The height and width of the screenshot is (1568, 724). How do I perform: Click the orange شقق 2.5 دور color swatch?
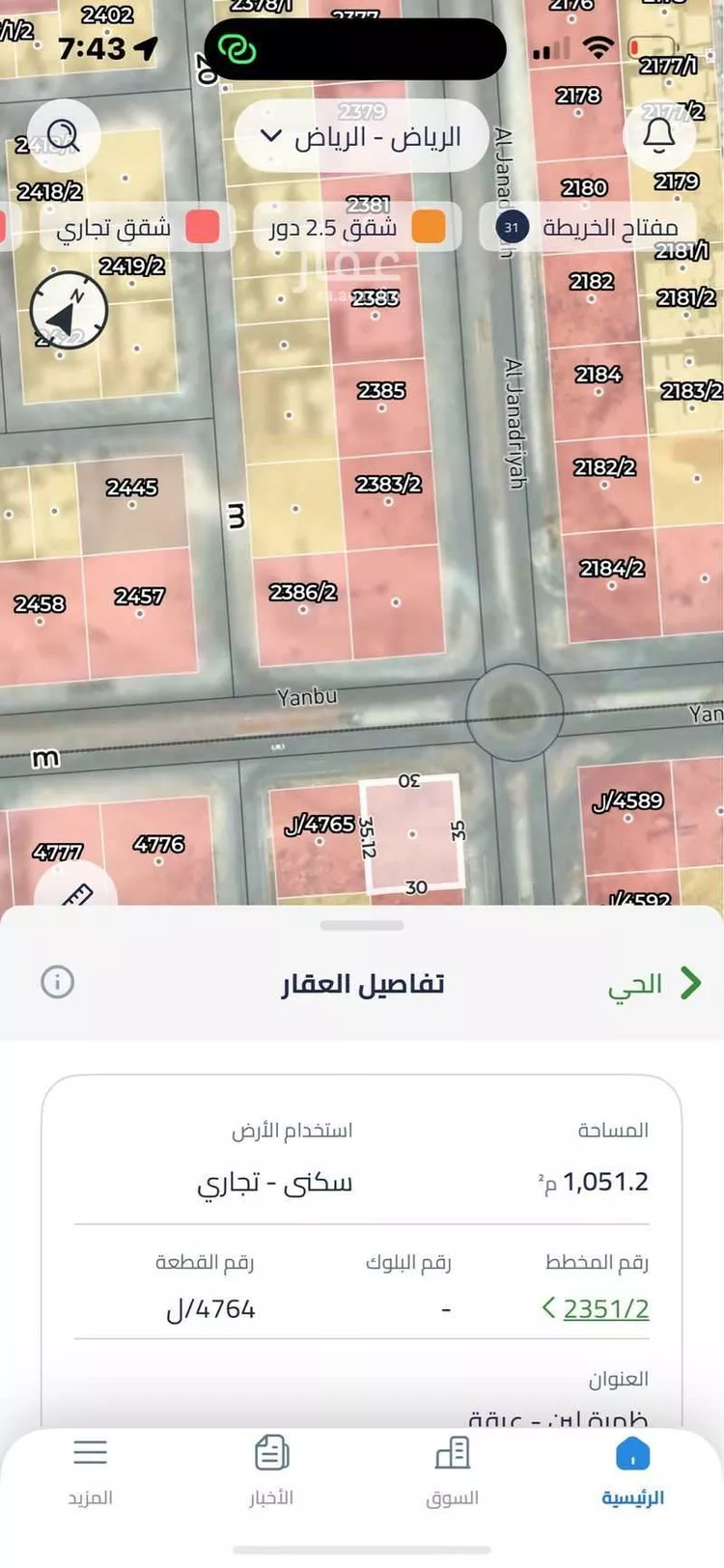point(431,227)
